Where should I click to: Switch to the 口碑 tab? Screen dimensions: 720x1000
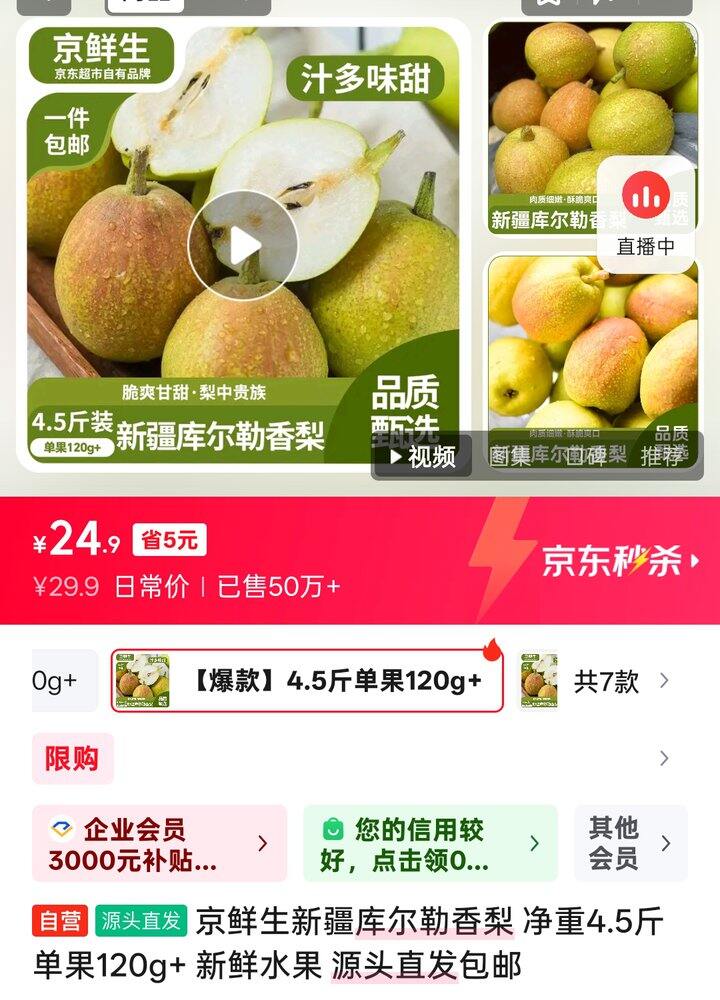[x=586, y=456]
